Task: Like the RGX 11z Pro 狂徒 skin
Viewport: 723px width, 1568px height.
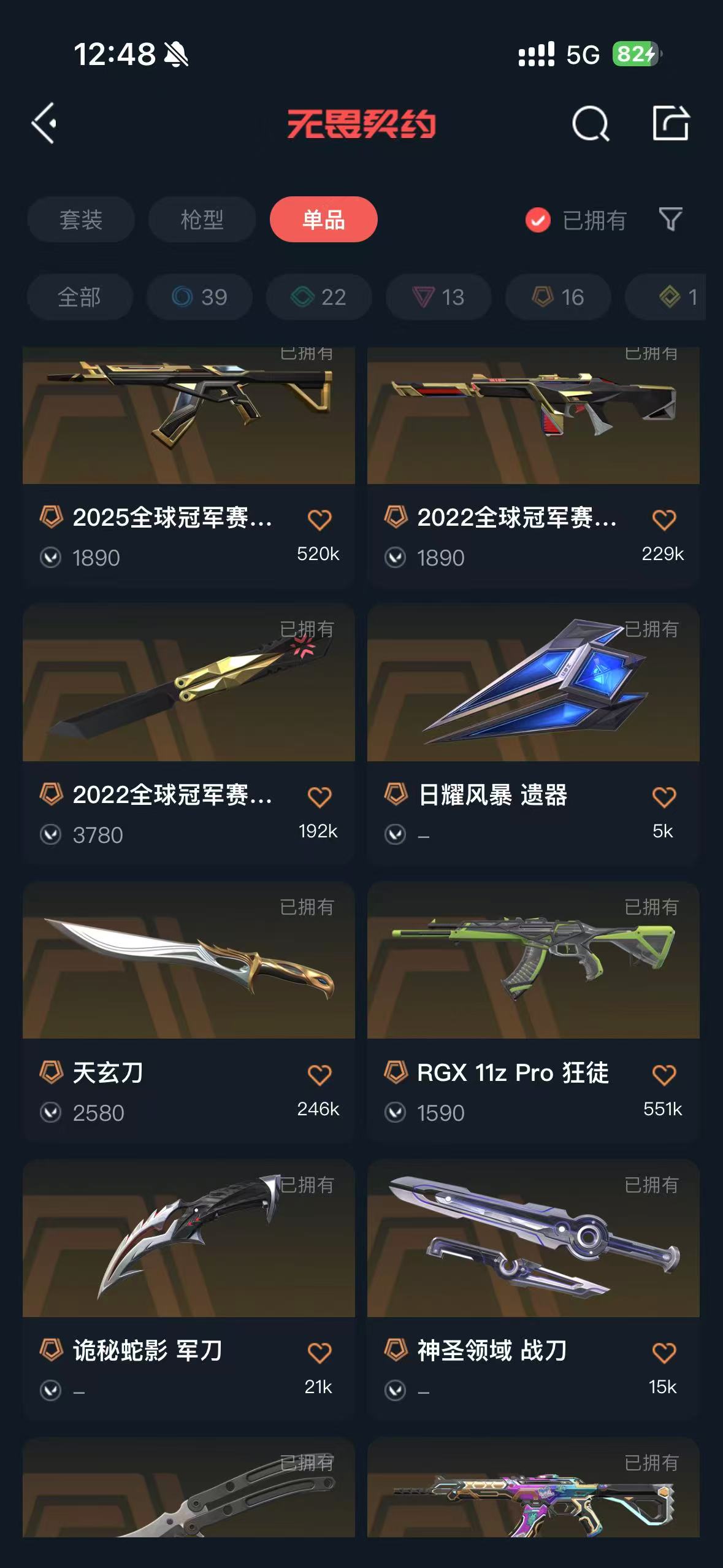Action: point(664,1074)
